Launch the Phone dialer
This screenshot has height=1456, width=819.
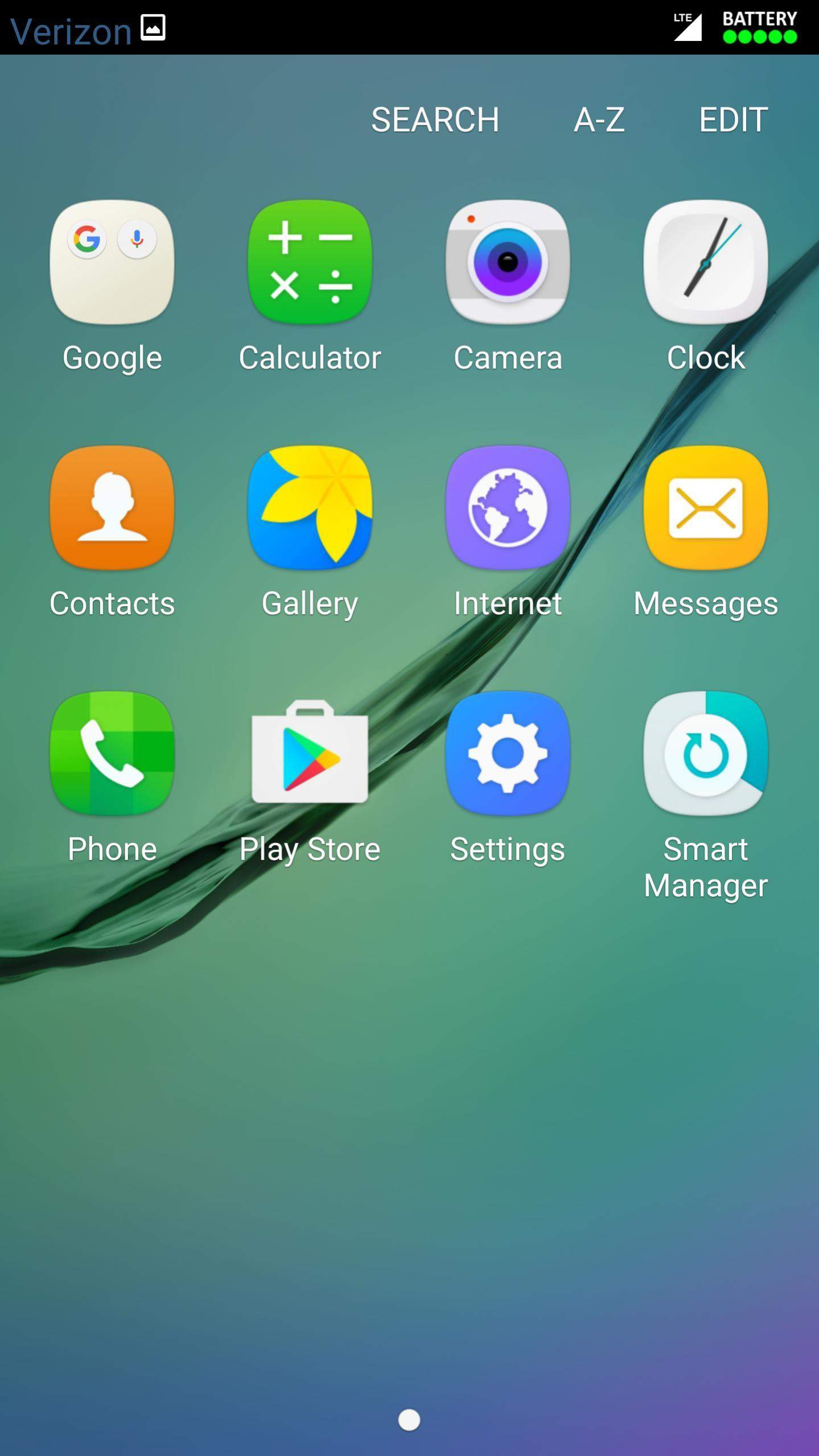[x=112, y=753]
